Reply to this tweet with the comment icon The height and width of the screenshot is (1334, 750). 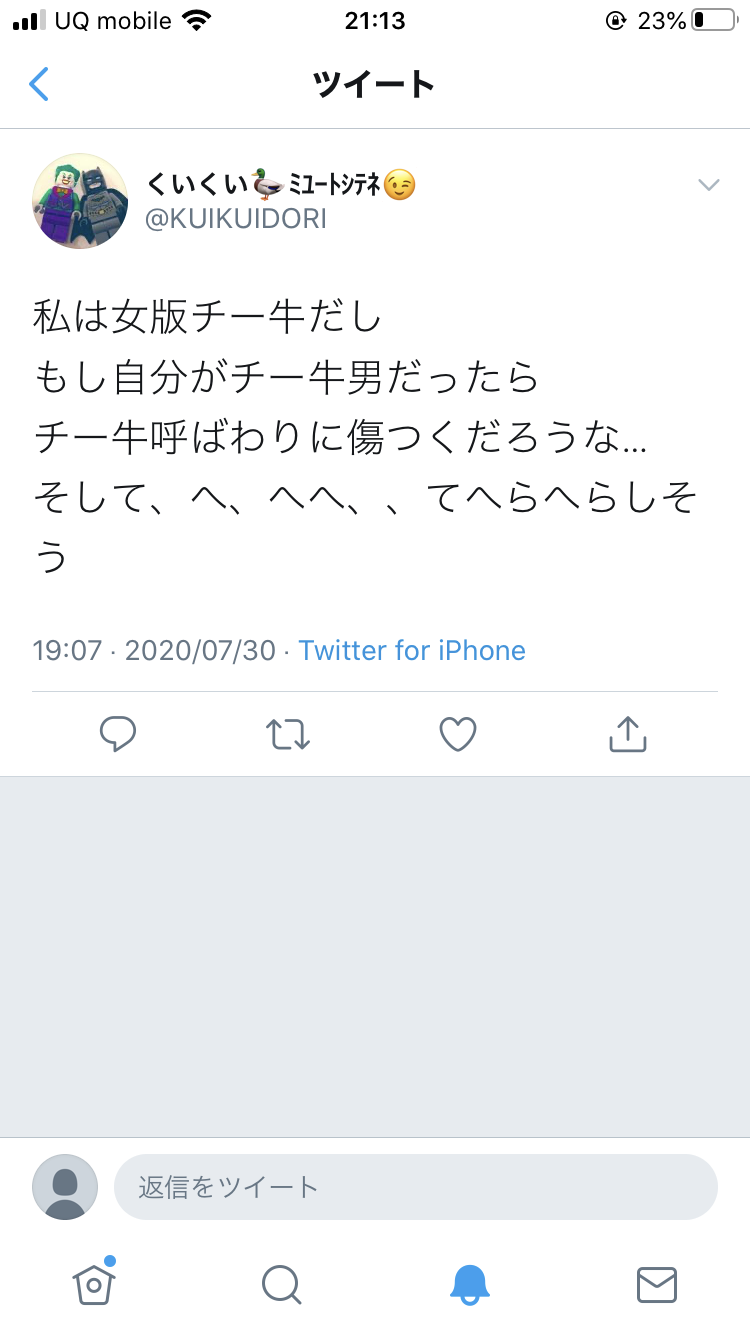[x=118, y=735]
